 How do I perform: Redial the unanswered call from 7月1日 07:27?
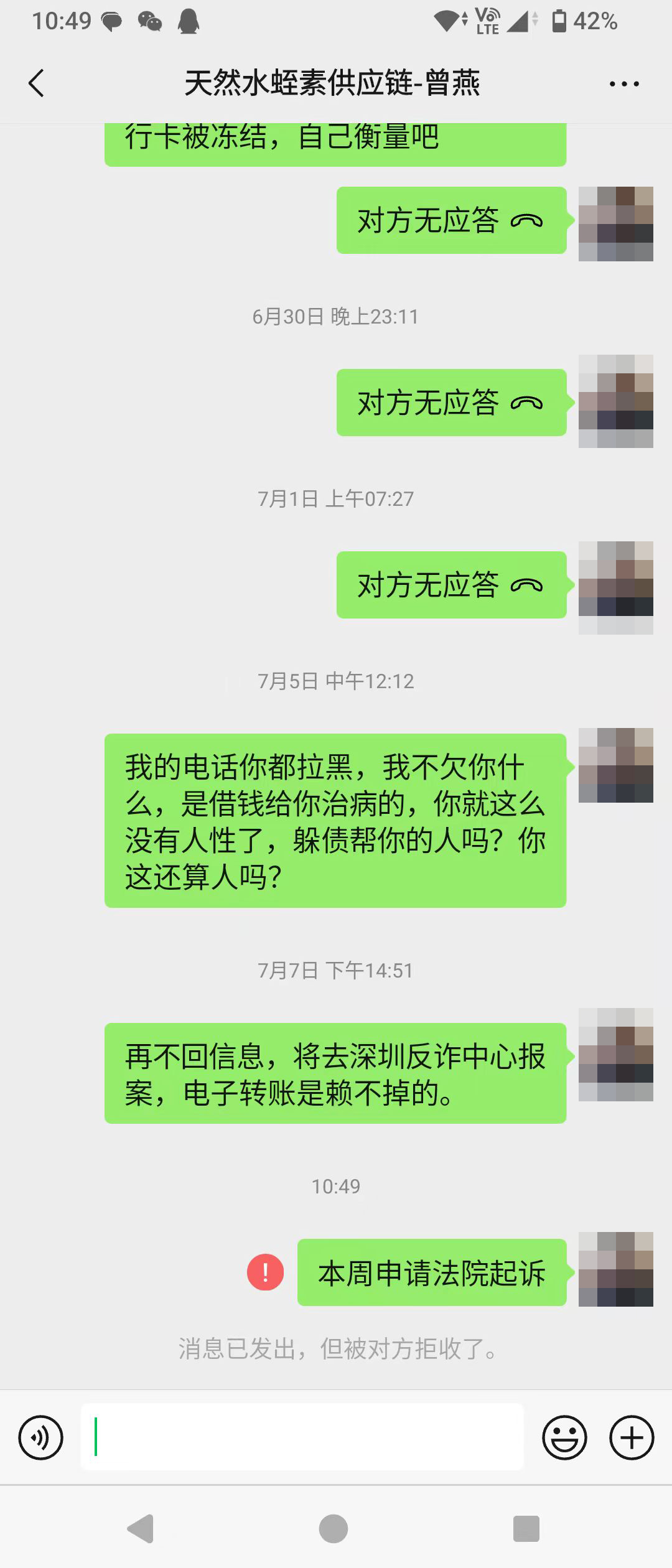click(x=451, y=585)
